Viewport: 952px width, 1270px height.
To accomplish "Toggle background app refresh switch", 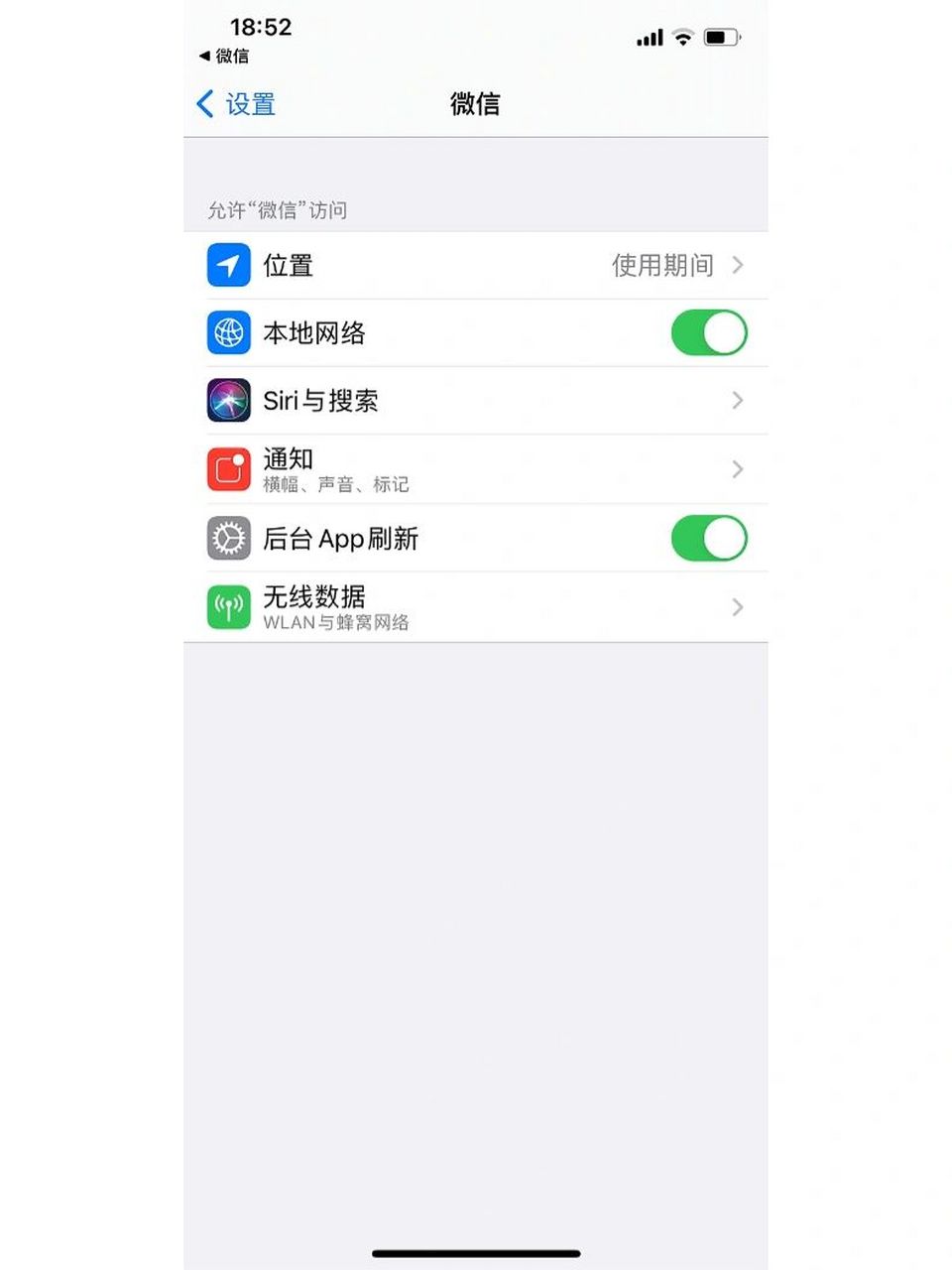I will coord(709,538).
